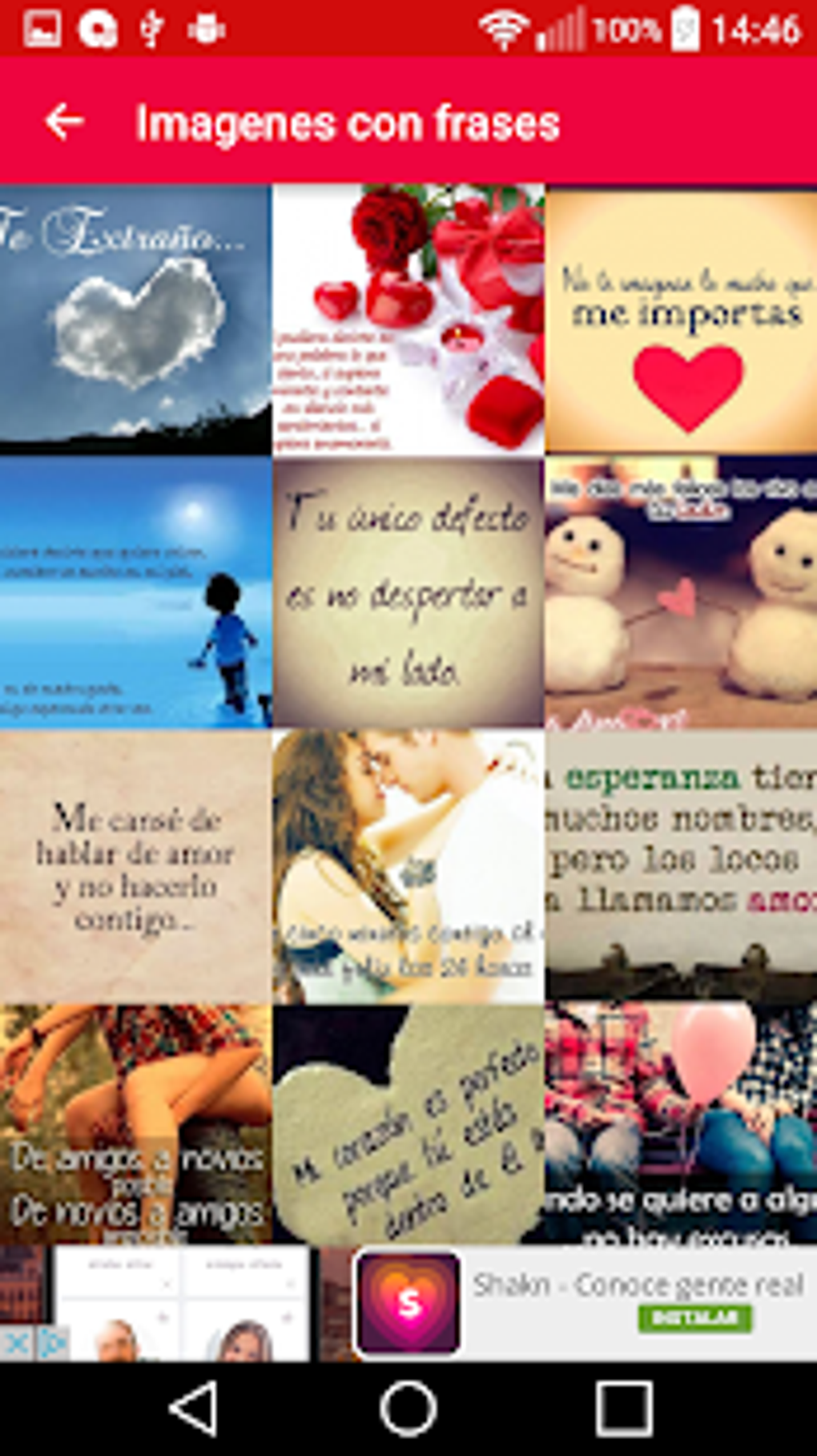817x1456 pixels.
Task: Open the two snowmen with heart image
Action: (x=681, y=592)
